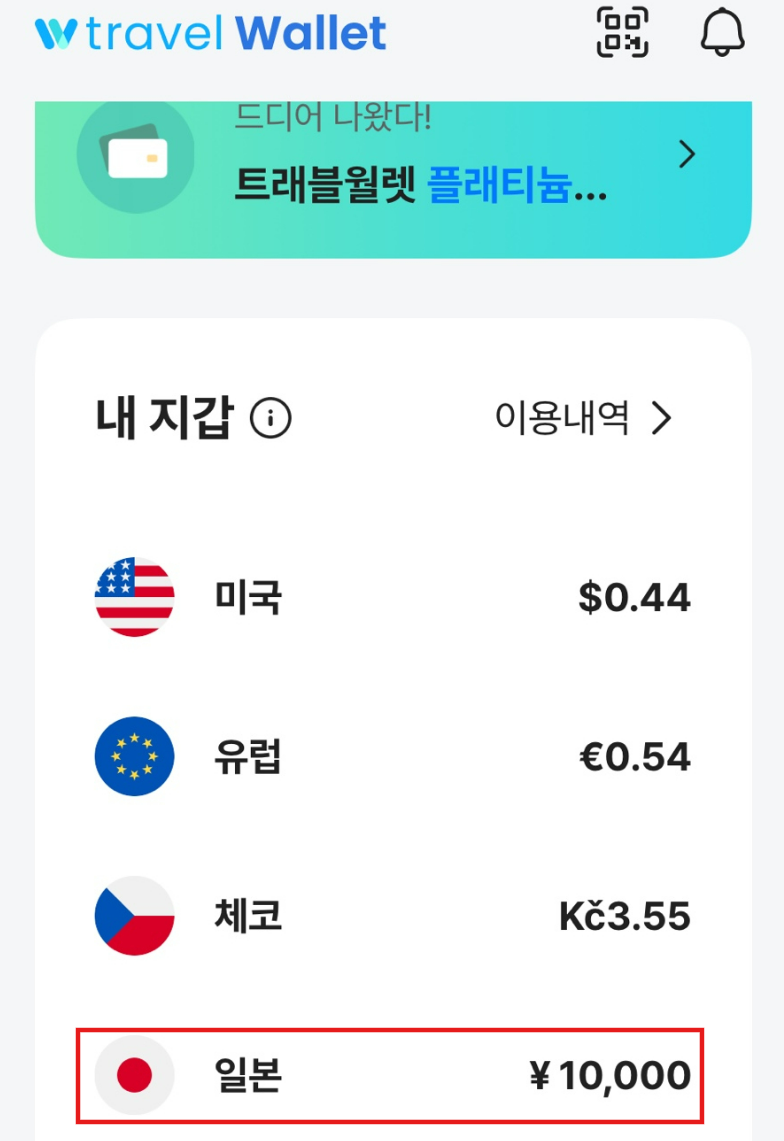Select the 유럽 EU flag icon

(x=134, y=757)
